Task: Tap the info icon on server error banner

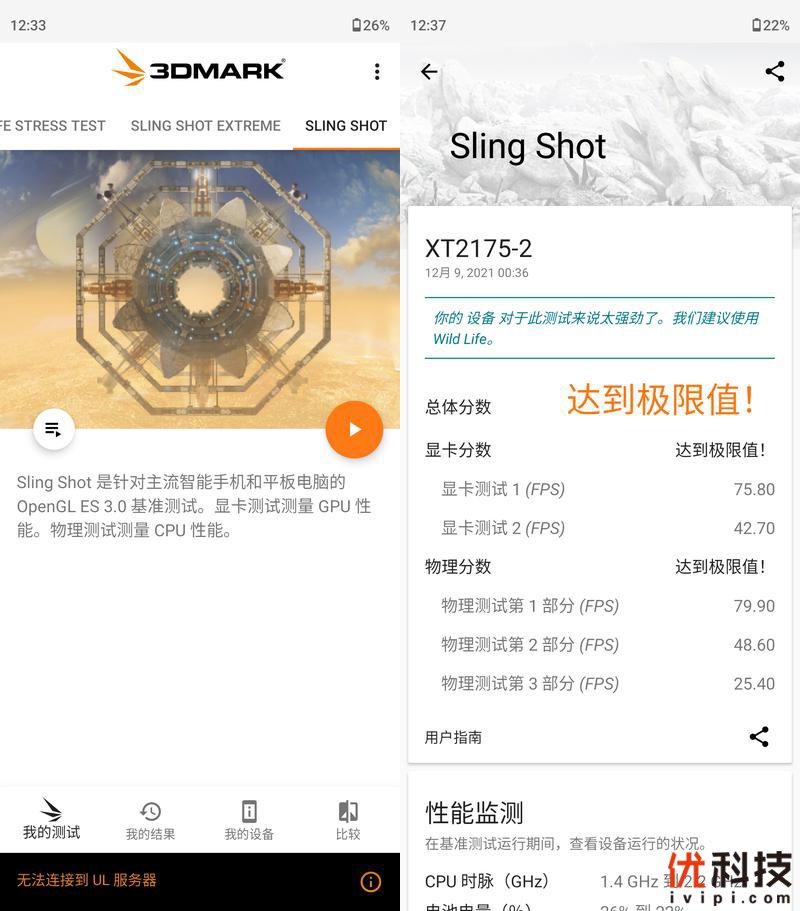Action: coord(370,881)
